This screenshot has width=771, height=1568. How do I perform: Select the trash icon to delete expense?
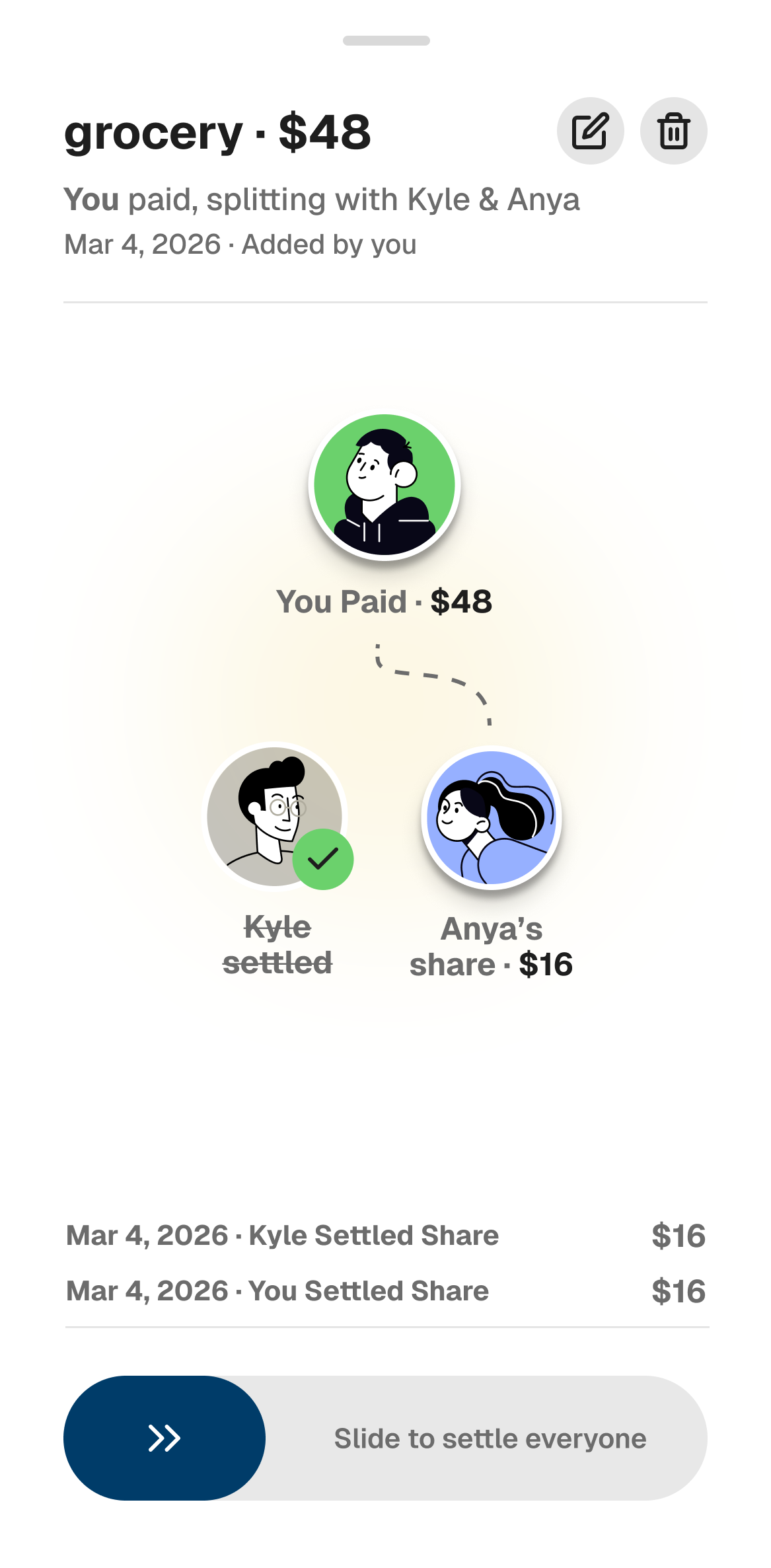(675, 130)
